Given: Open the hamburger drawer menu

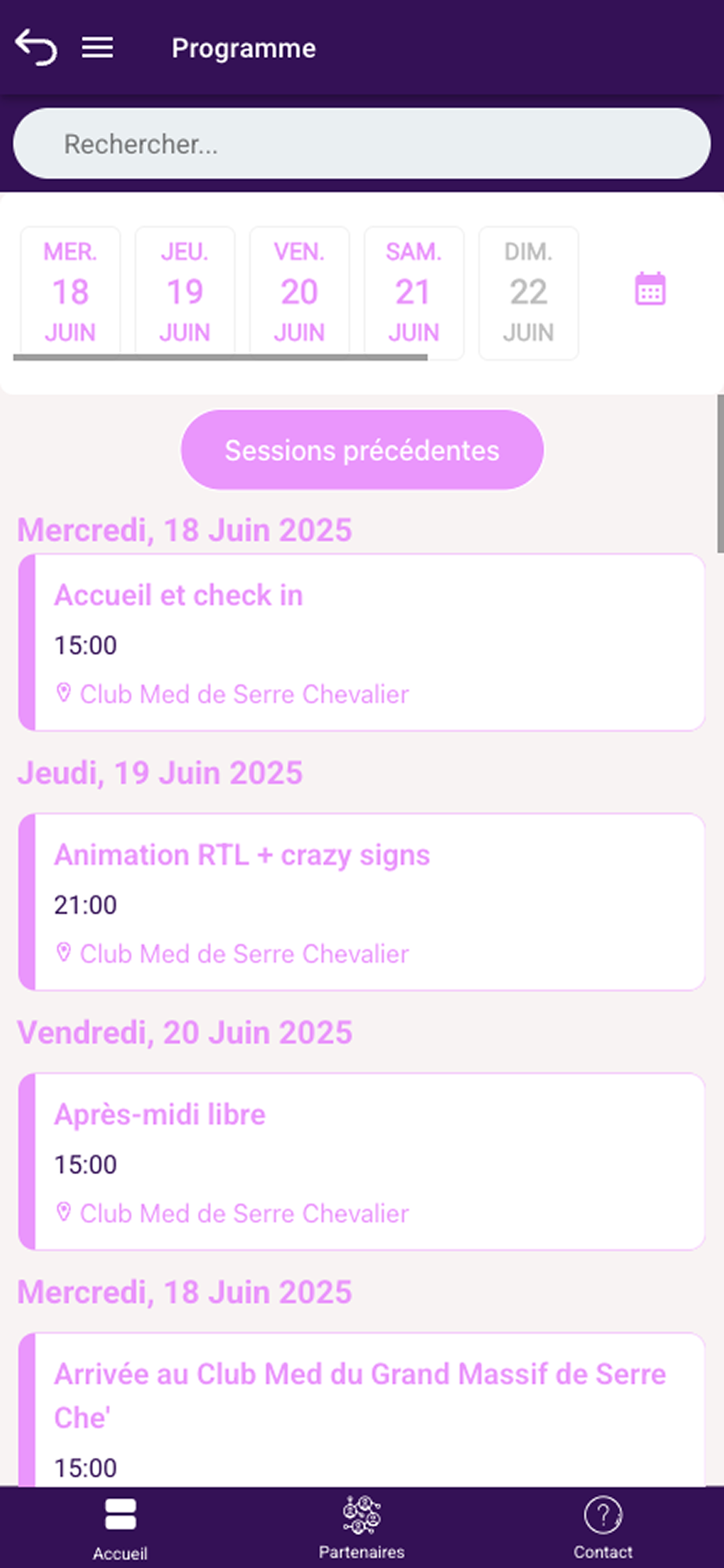Looking at the screenshot, I should point(97,47).
